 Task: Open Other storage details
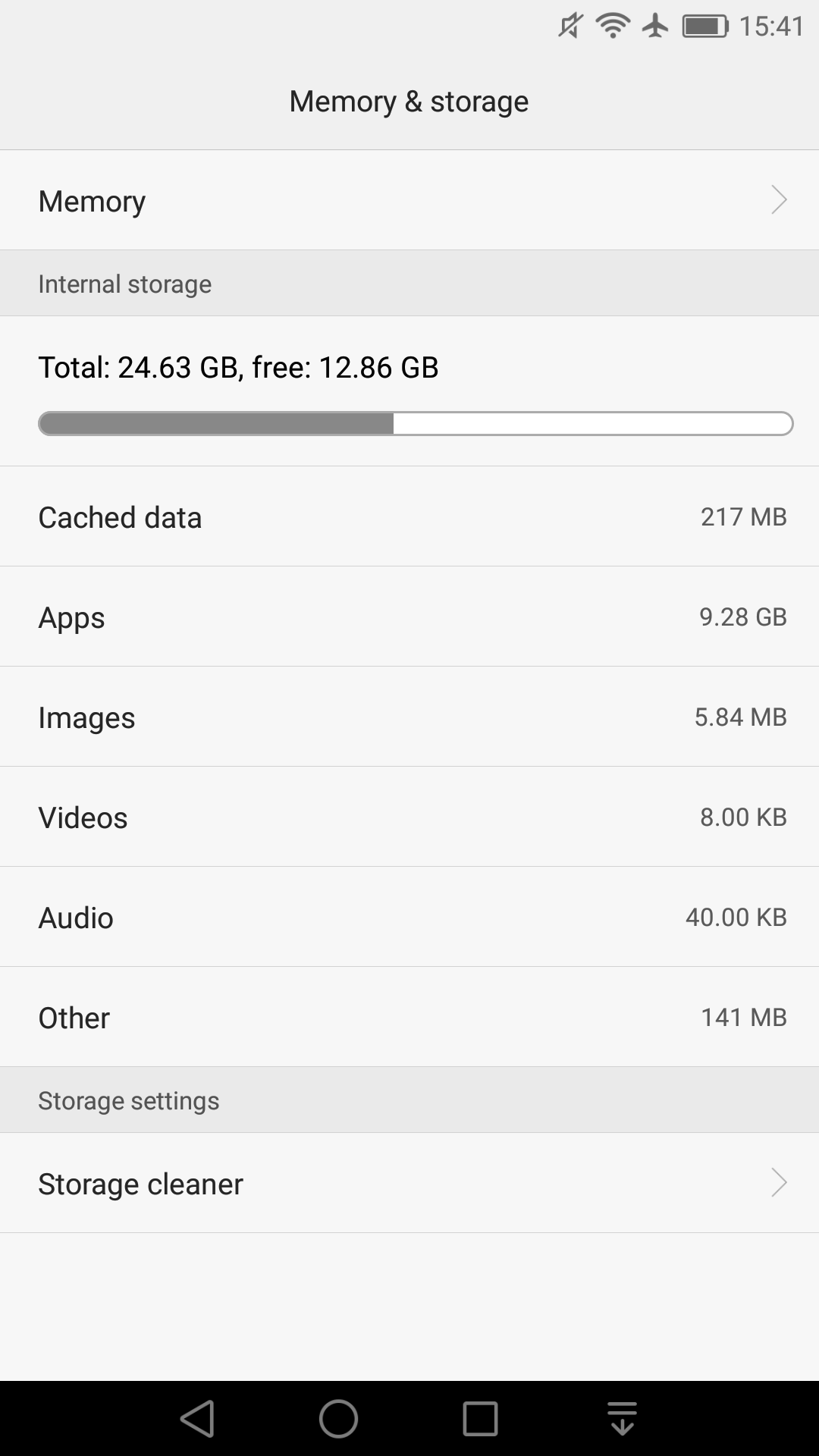409,1017
